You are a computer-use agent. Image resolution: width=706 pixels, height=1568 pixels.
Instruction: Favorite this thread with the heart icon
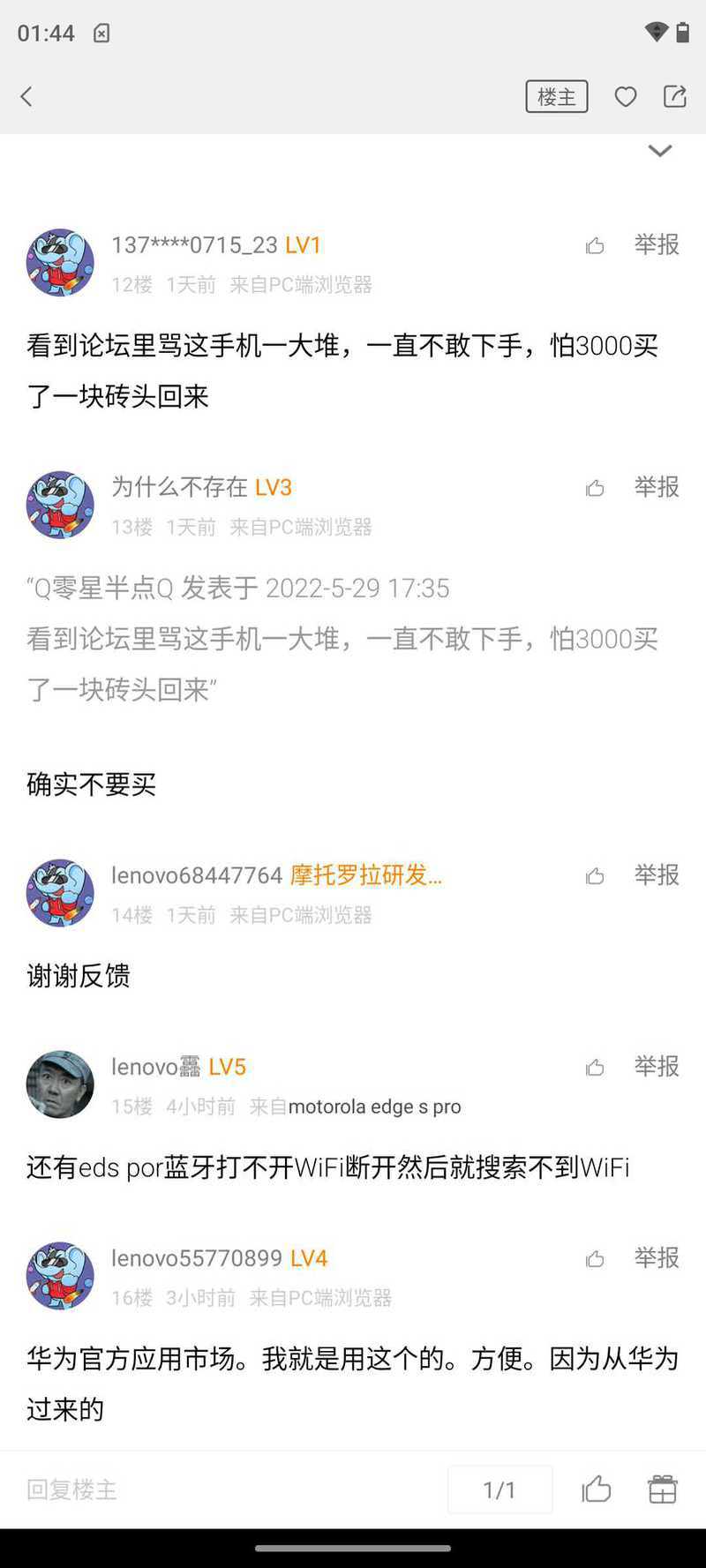click(626, 96)
